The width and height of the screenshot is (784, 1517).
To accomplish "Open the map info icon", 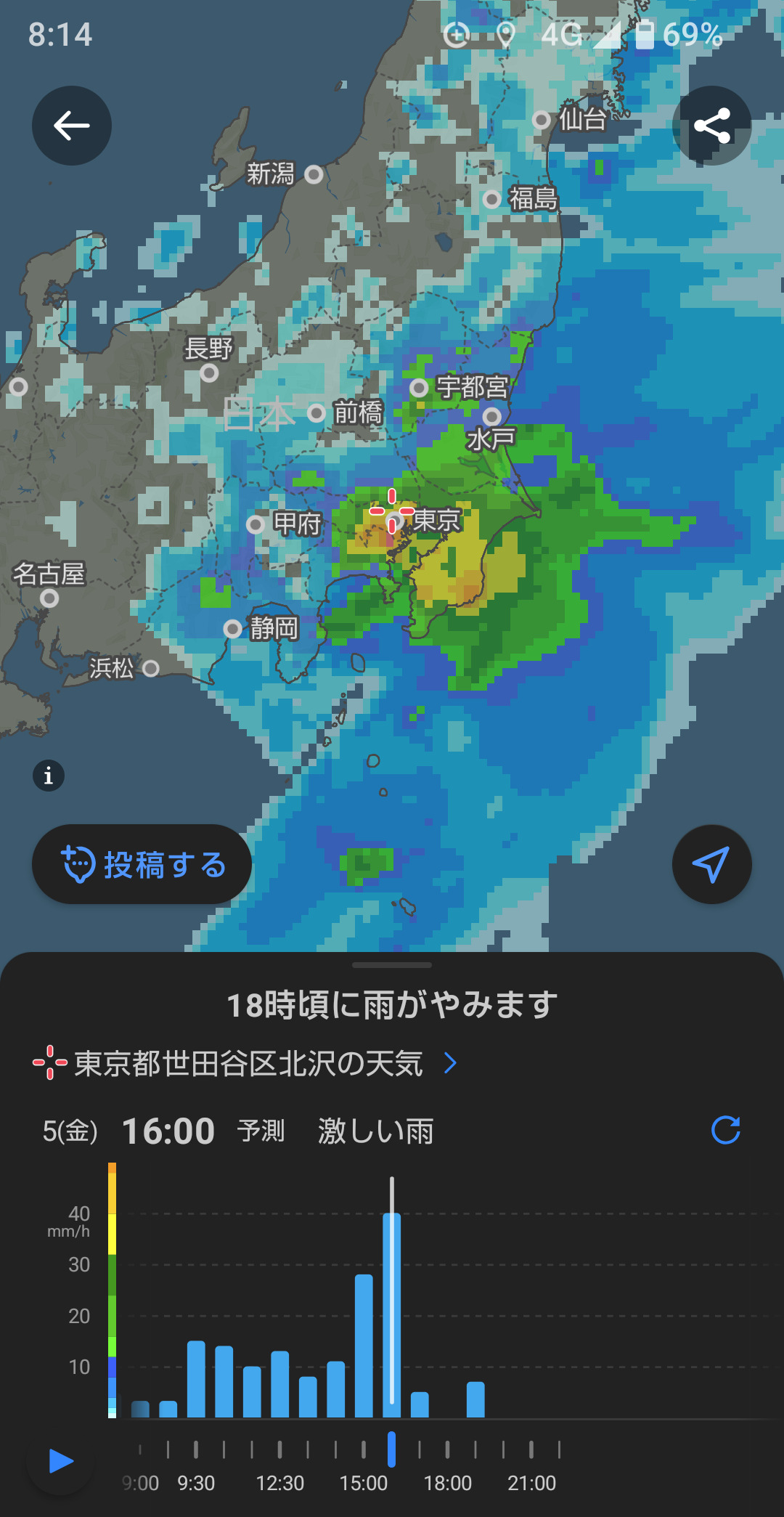I will point(49,776).
